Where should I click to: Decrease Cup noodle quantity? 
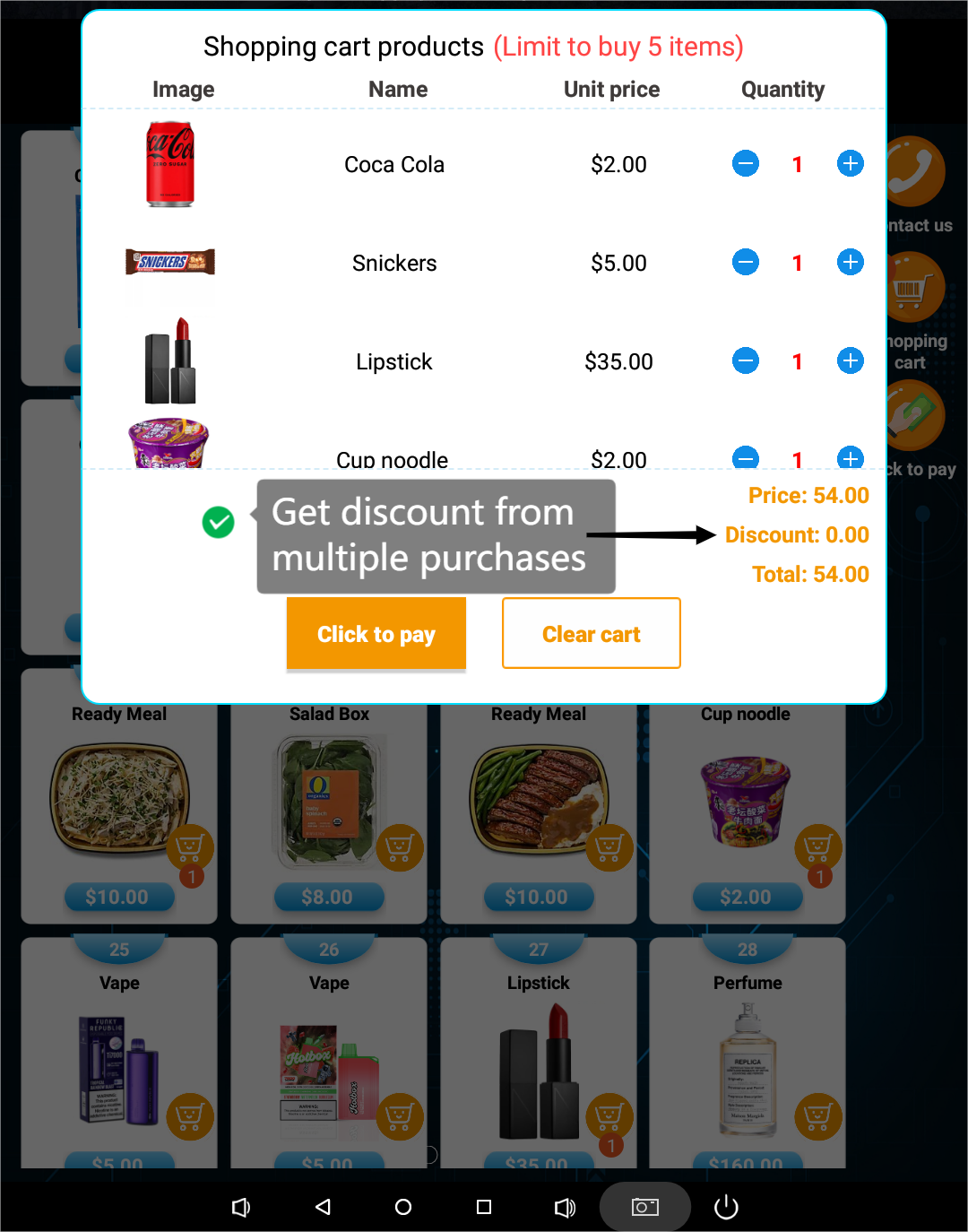[x=745, y=459]
